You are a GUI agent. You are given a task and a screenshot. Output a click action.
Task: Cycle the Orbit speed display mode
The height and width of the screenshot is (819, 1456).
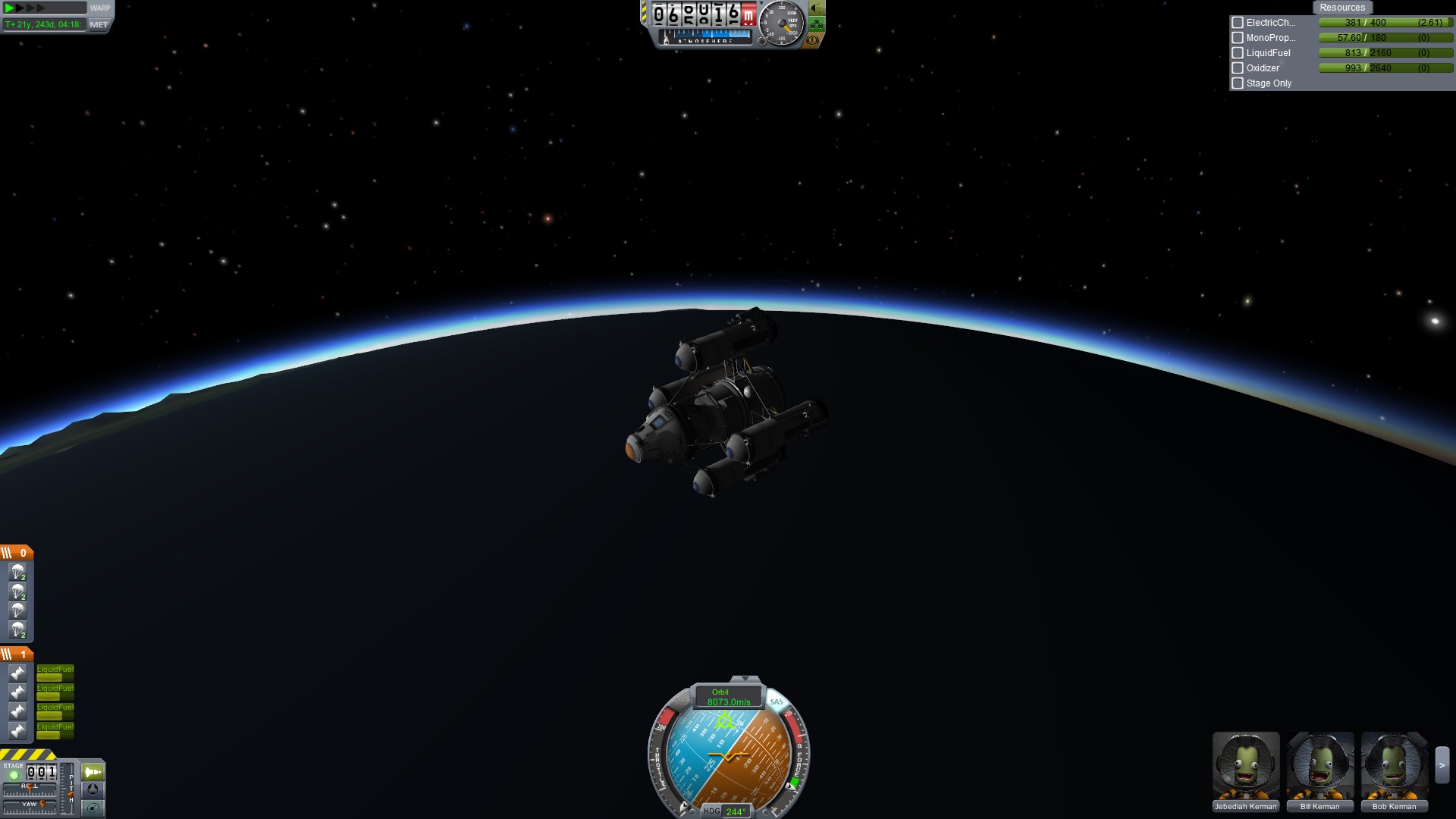(x=728, y=697)
